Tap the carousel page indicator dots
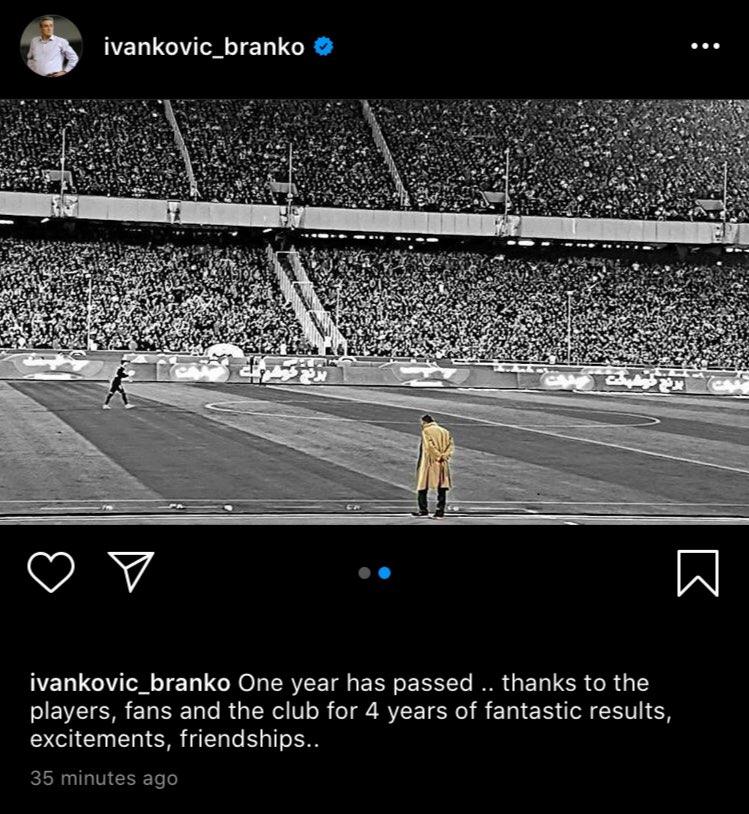Screen dimensions: 749x814 [x=374, y=573]
